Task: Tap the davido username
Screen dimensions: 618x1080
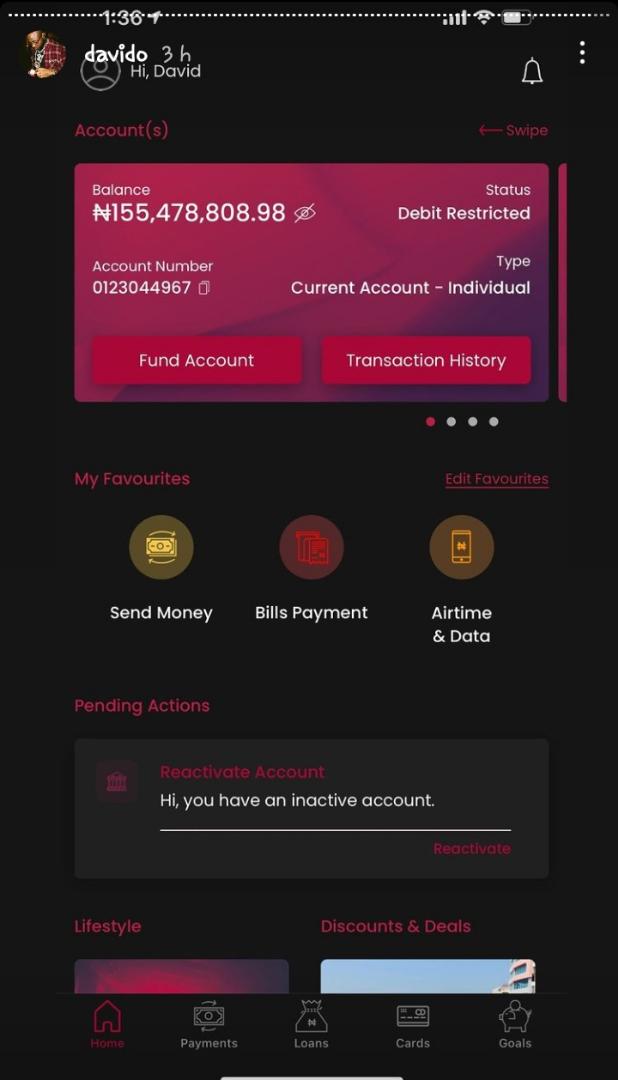Action: pyautogui.click(x=116, y=54)
